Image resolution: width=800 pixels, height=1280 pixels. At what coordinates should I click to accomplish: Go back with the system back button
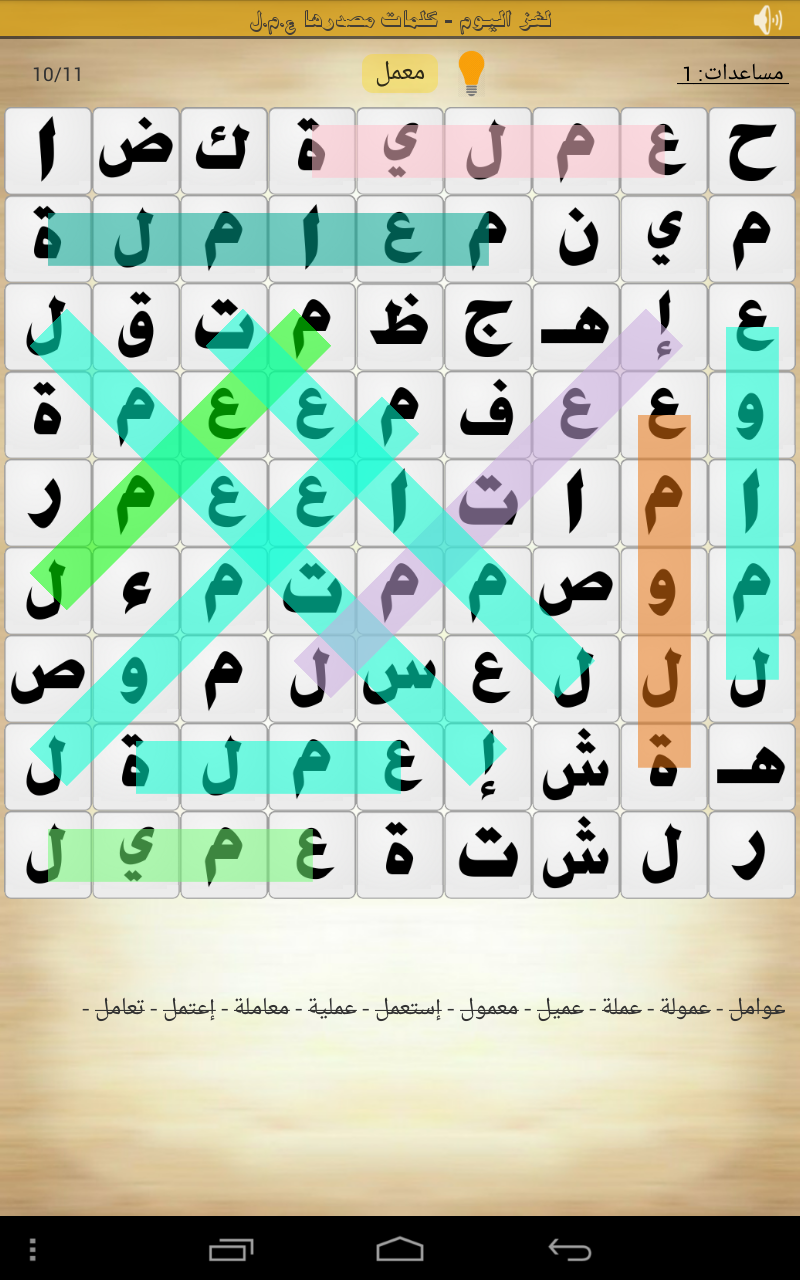click(x=570, y=1249)
